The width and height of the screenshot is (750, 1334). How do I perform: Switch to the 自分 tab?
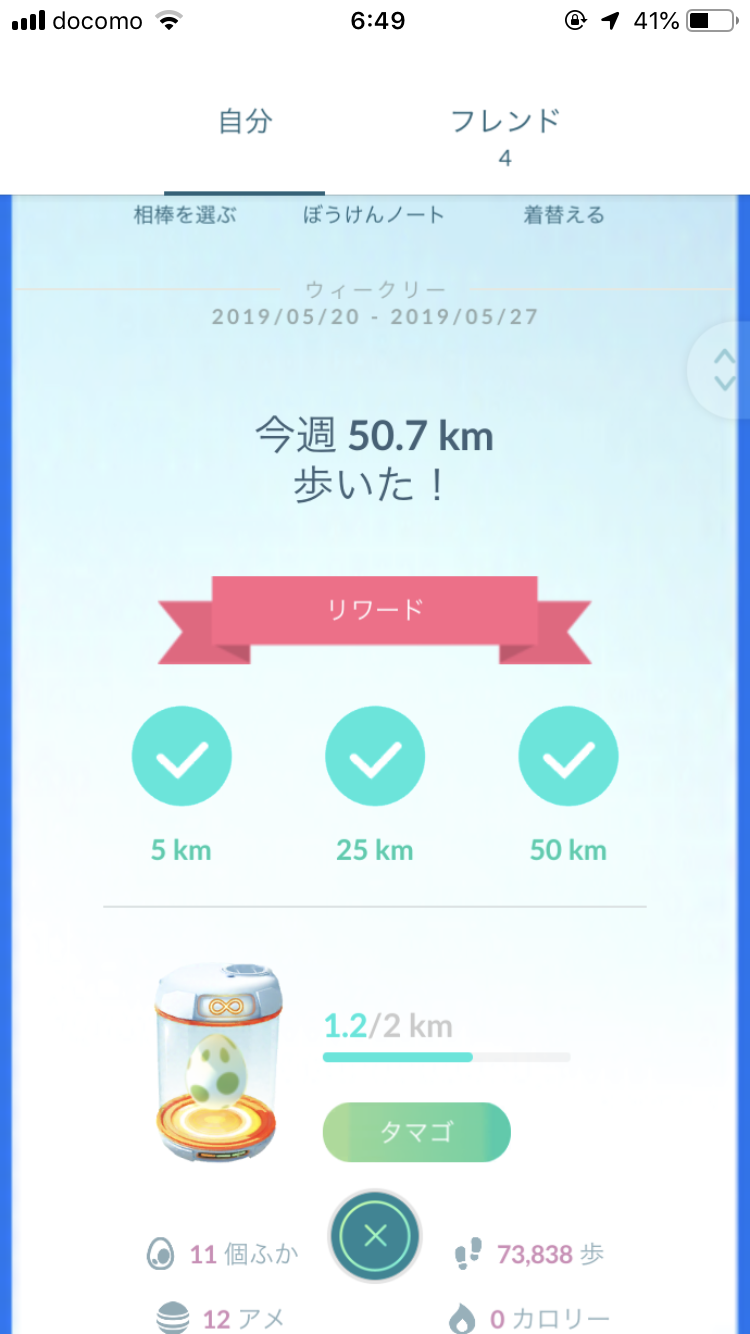(245, 123)
